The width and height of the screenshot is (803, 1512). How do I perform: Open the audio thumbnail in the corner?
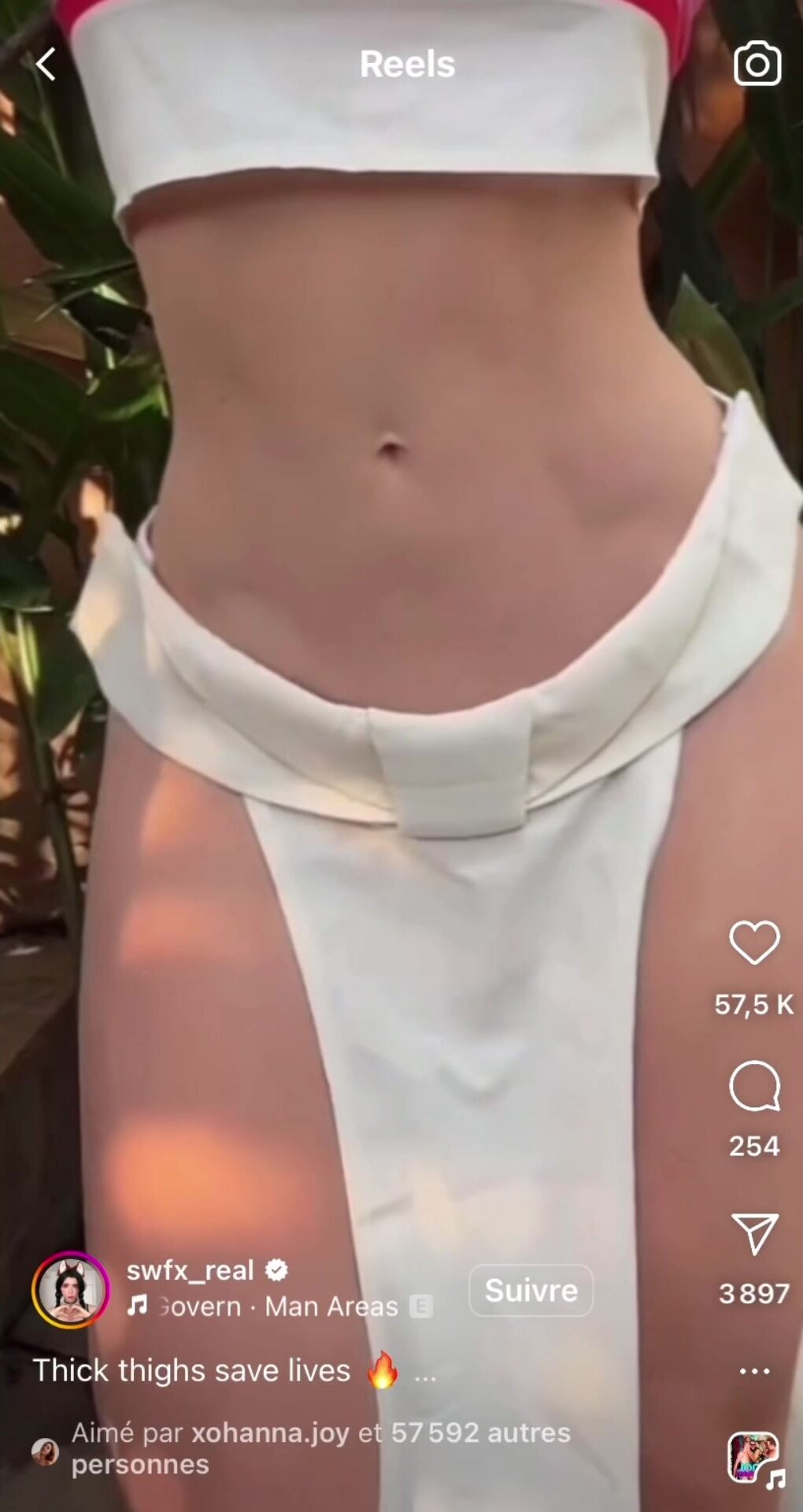[753, 1458]
